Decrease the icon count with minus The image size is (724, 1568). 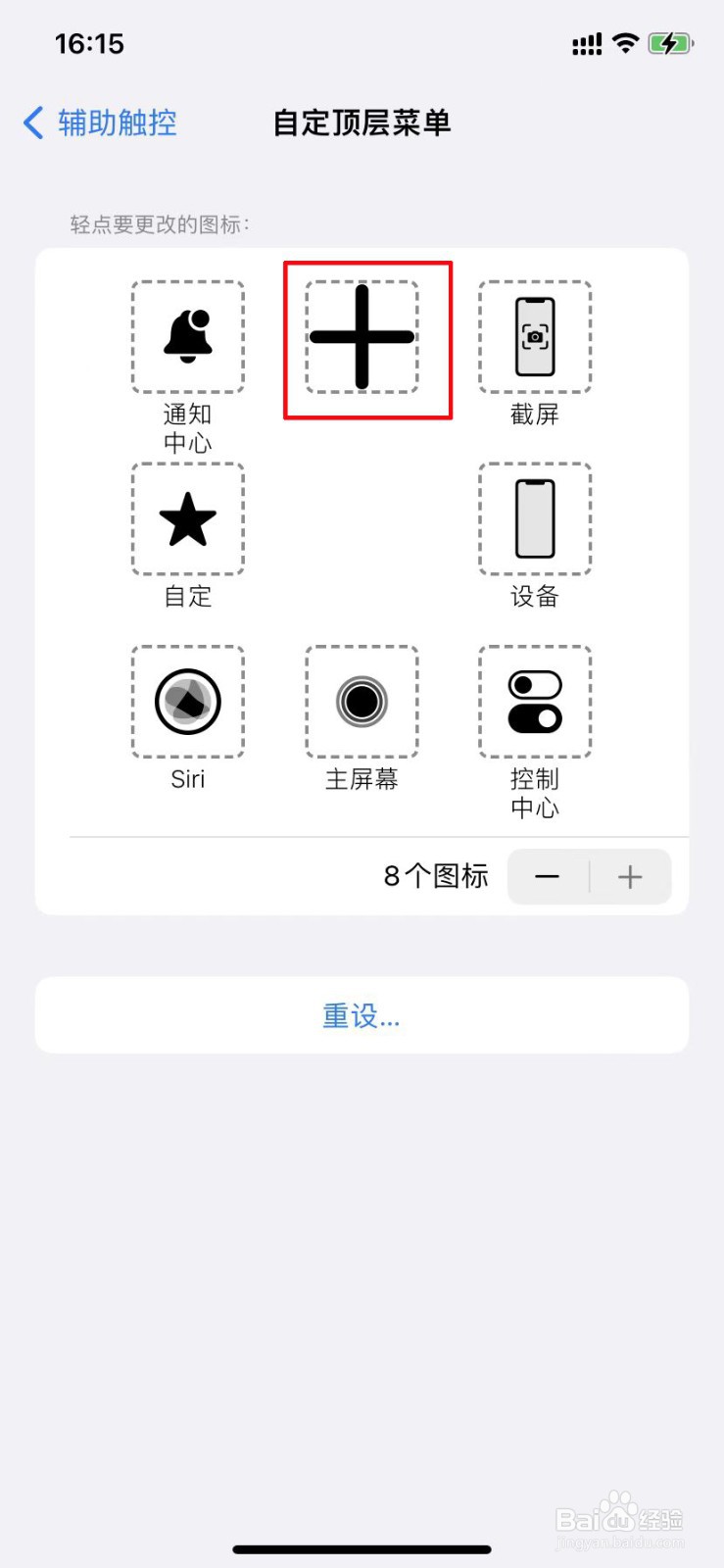(548, 876)
